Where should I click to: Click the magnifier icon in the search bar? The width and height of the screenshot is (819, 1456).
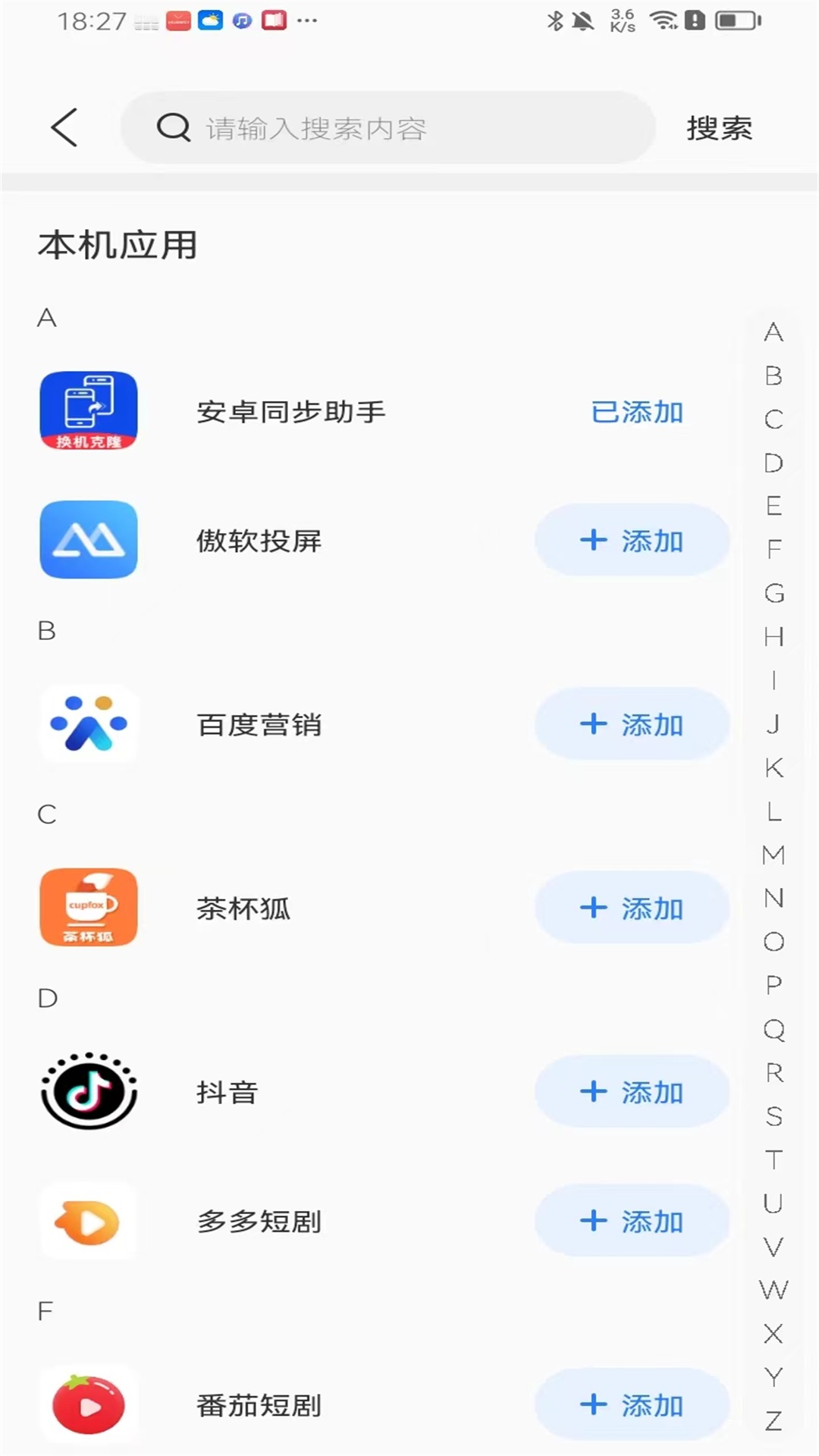174,127
